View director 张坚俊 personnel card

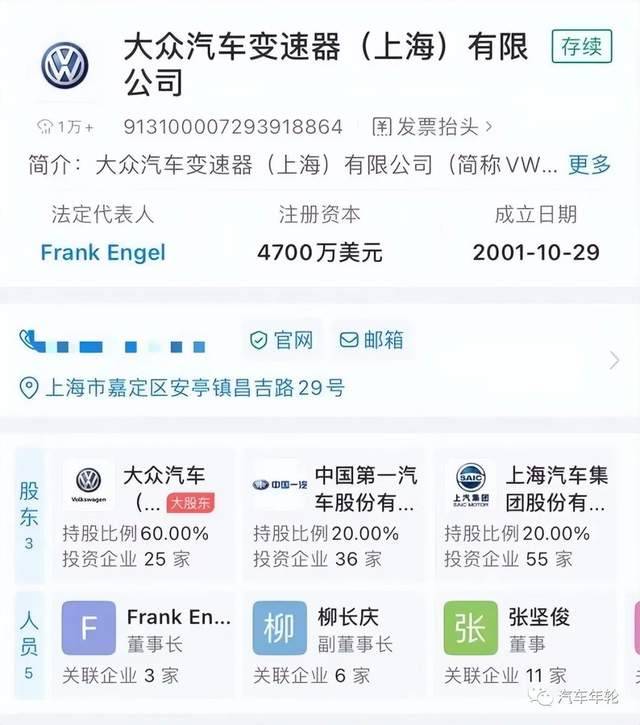point(525,638)
